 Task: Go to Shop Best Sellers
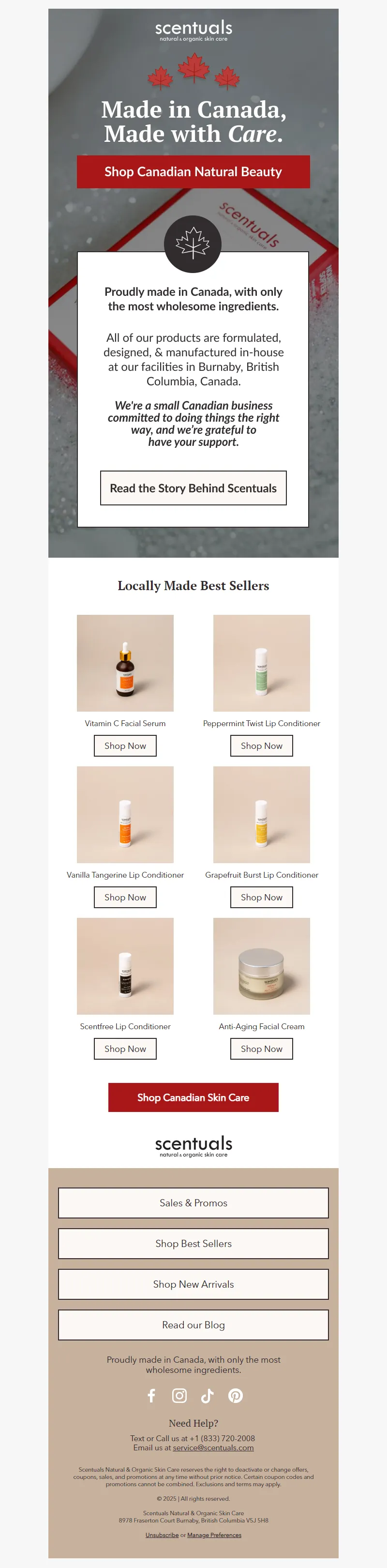(193, 1244)
